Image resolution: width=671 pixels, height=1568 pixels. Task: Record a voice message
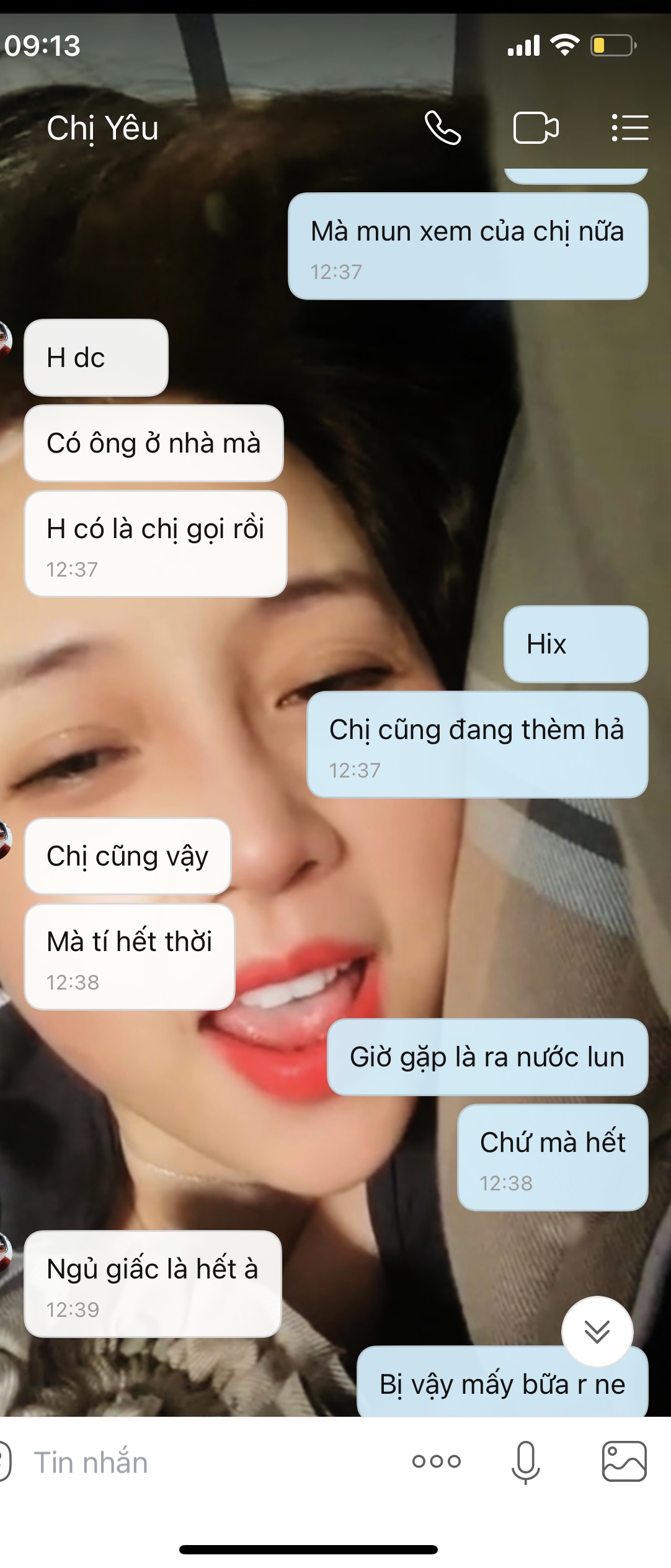pos(525,1462)
